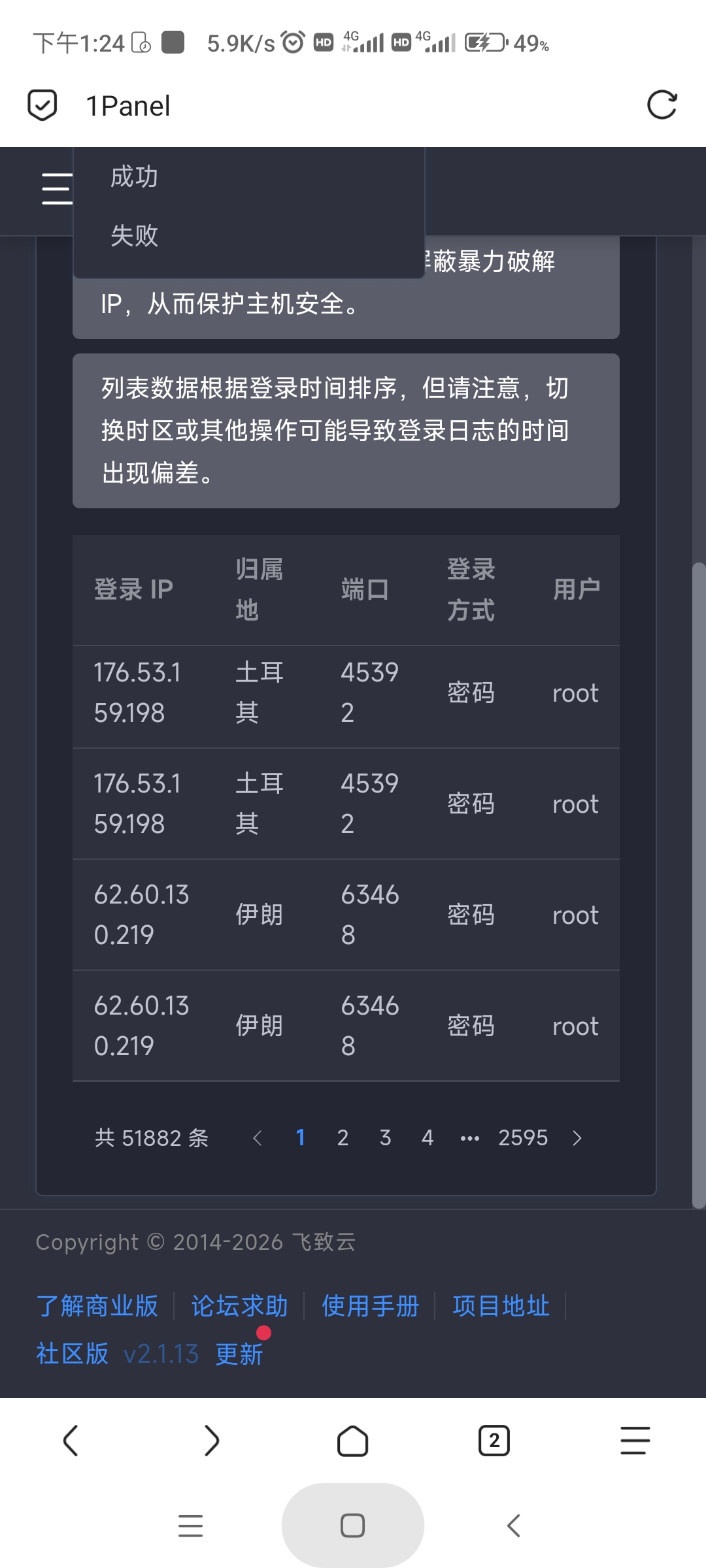Open 论坛求助 forum link
The image size is (706, 1568).
[239, 1306]
